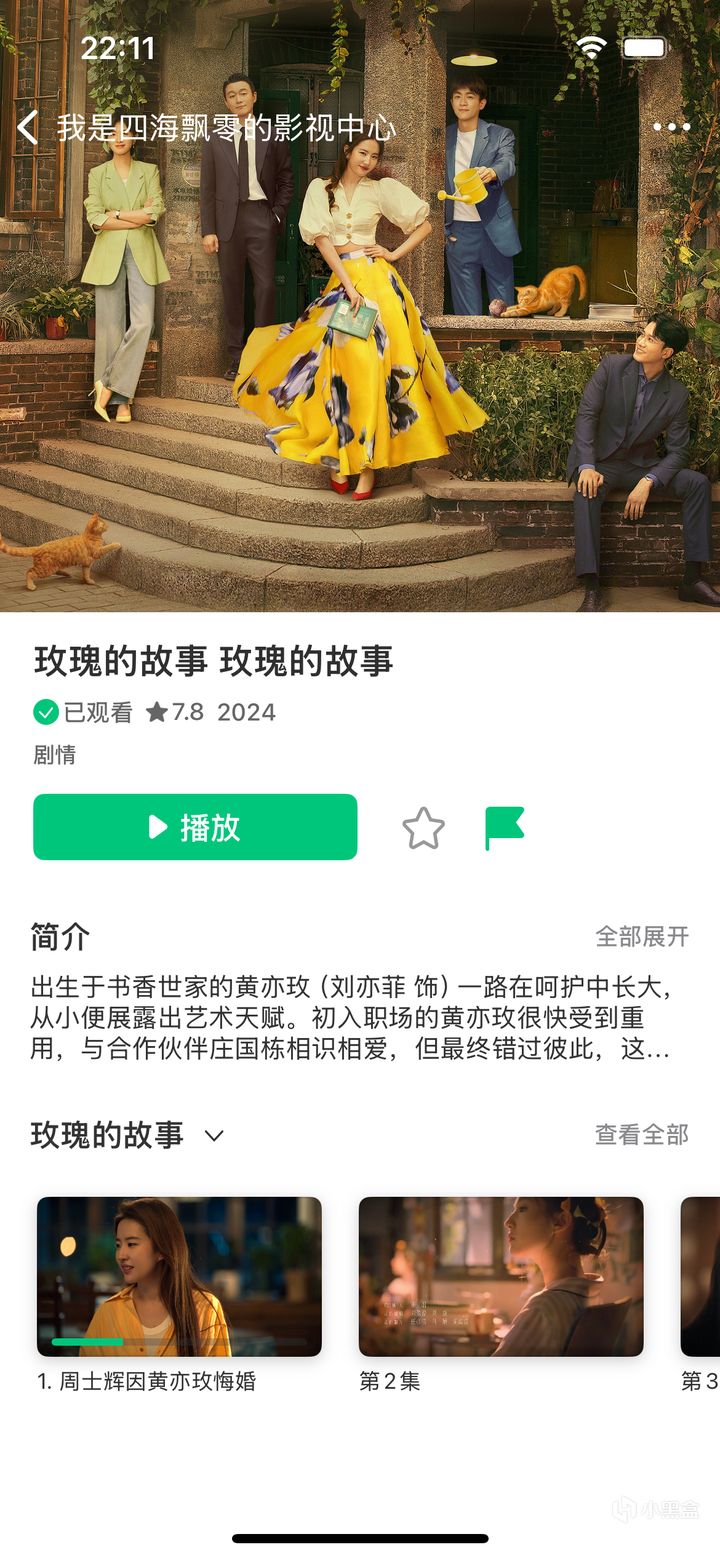720x1558 pixels.
Task: Go back using the top-left arrow
Action: 28,127
